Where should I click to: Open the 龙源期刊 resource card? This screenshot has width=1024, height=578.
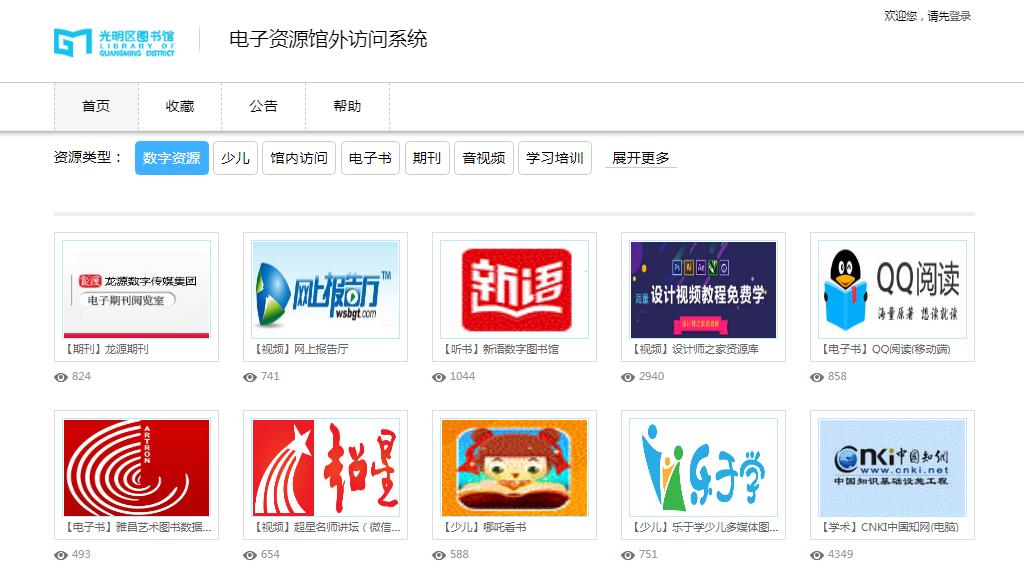136,289
